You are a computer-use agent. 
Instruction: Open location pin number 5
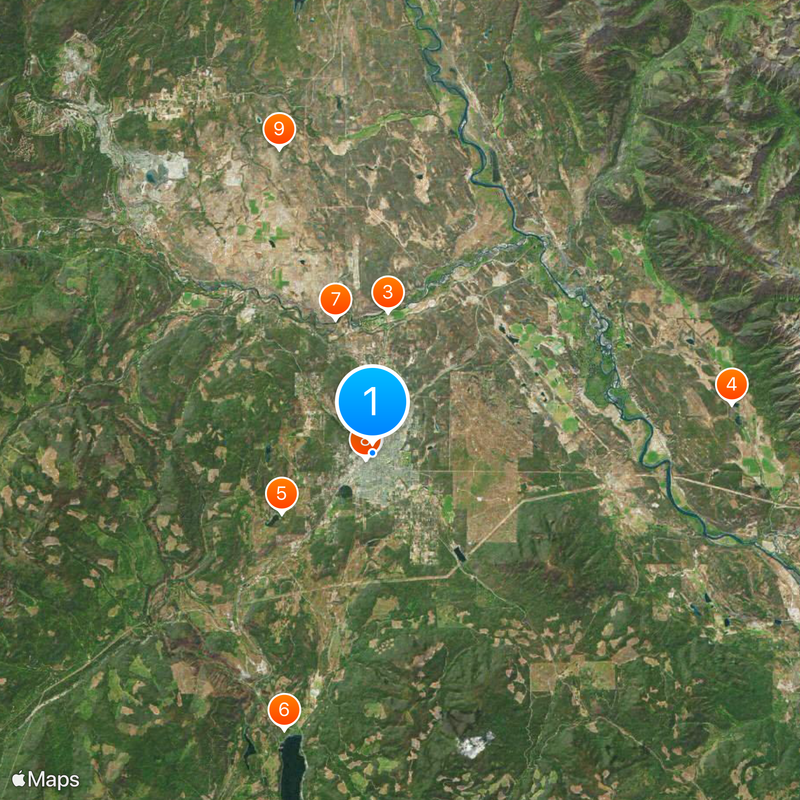tap(281, 493)
